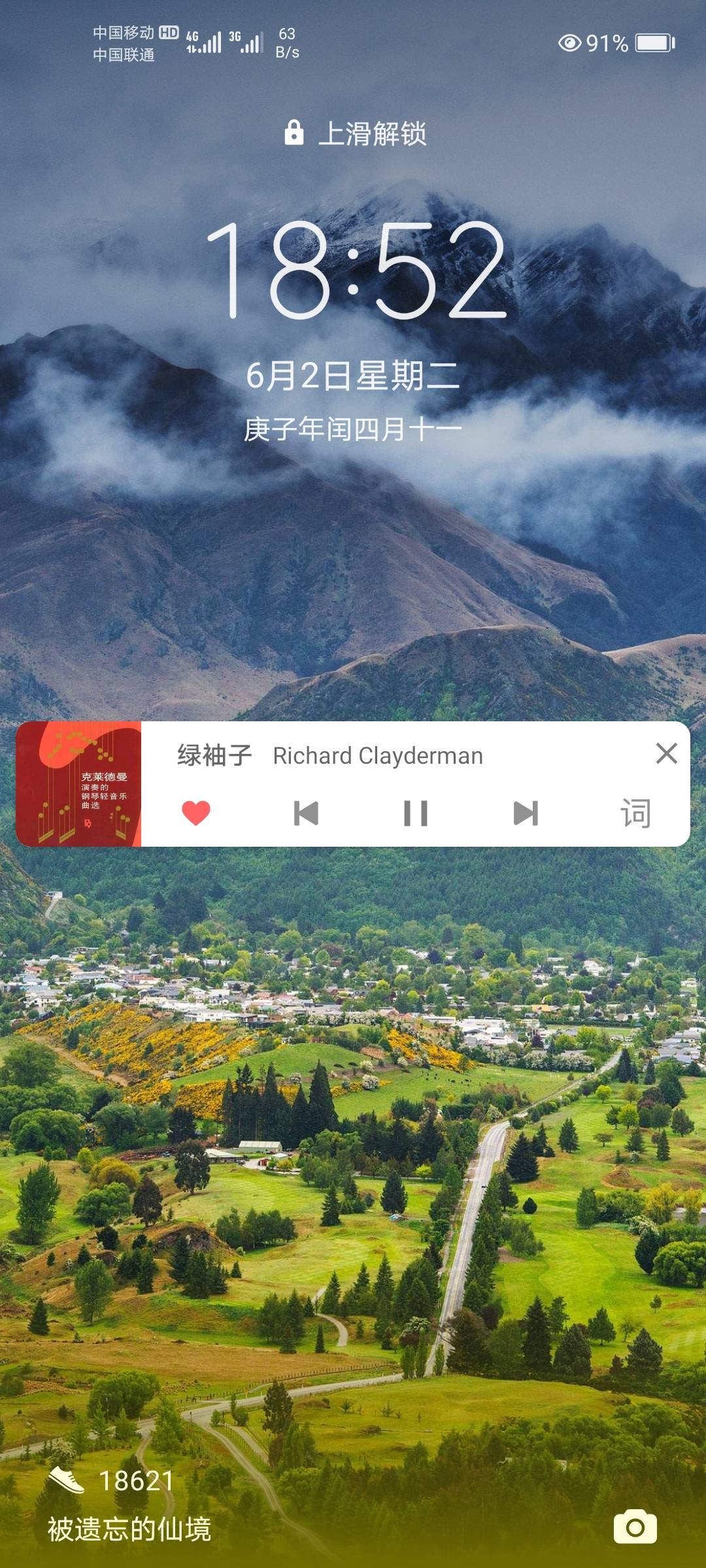Viewport: 706px width, 1568px height.
Task: Pause the song 绿袖子
Action: point(415,813)
